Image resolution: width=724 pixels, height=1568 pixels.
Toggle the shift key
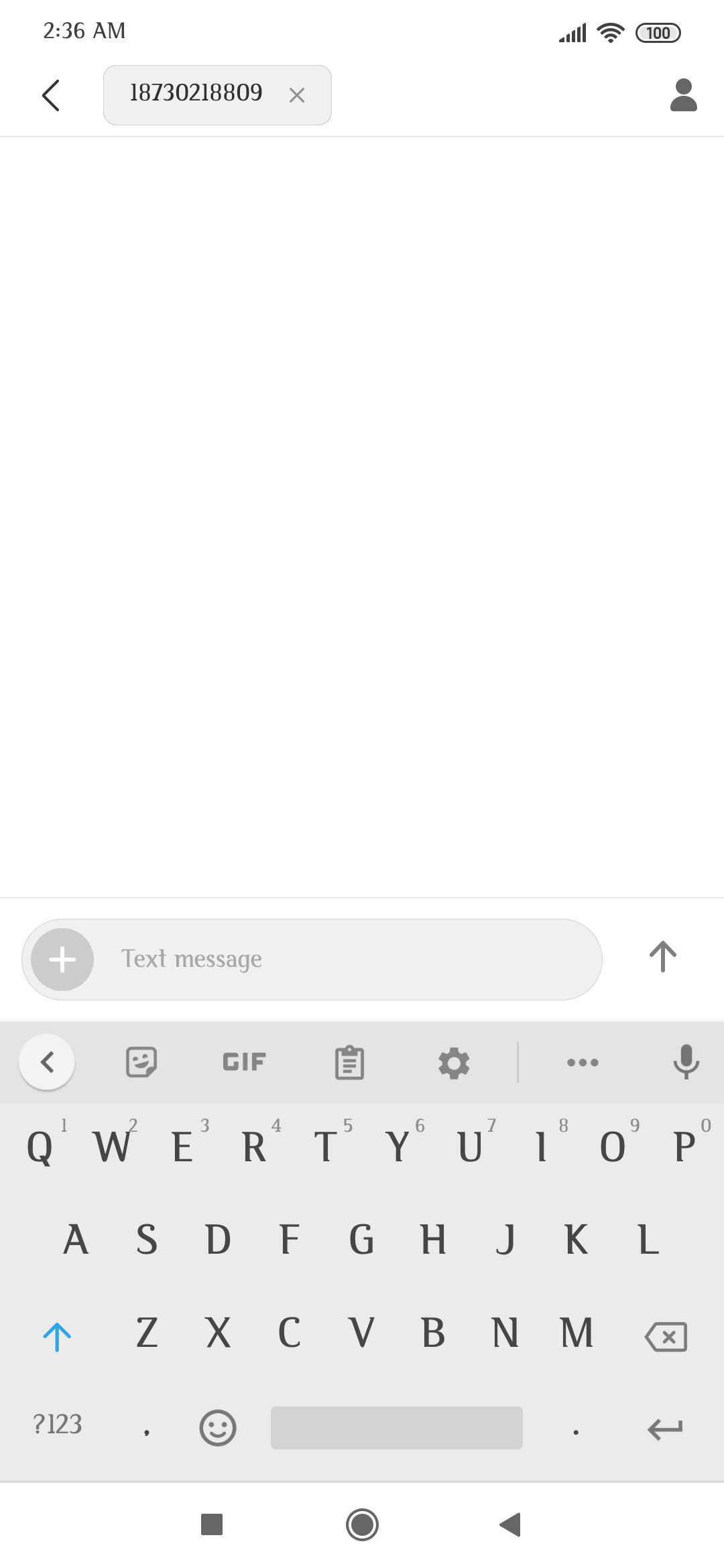[x=57, y=1336]
